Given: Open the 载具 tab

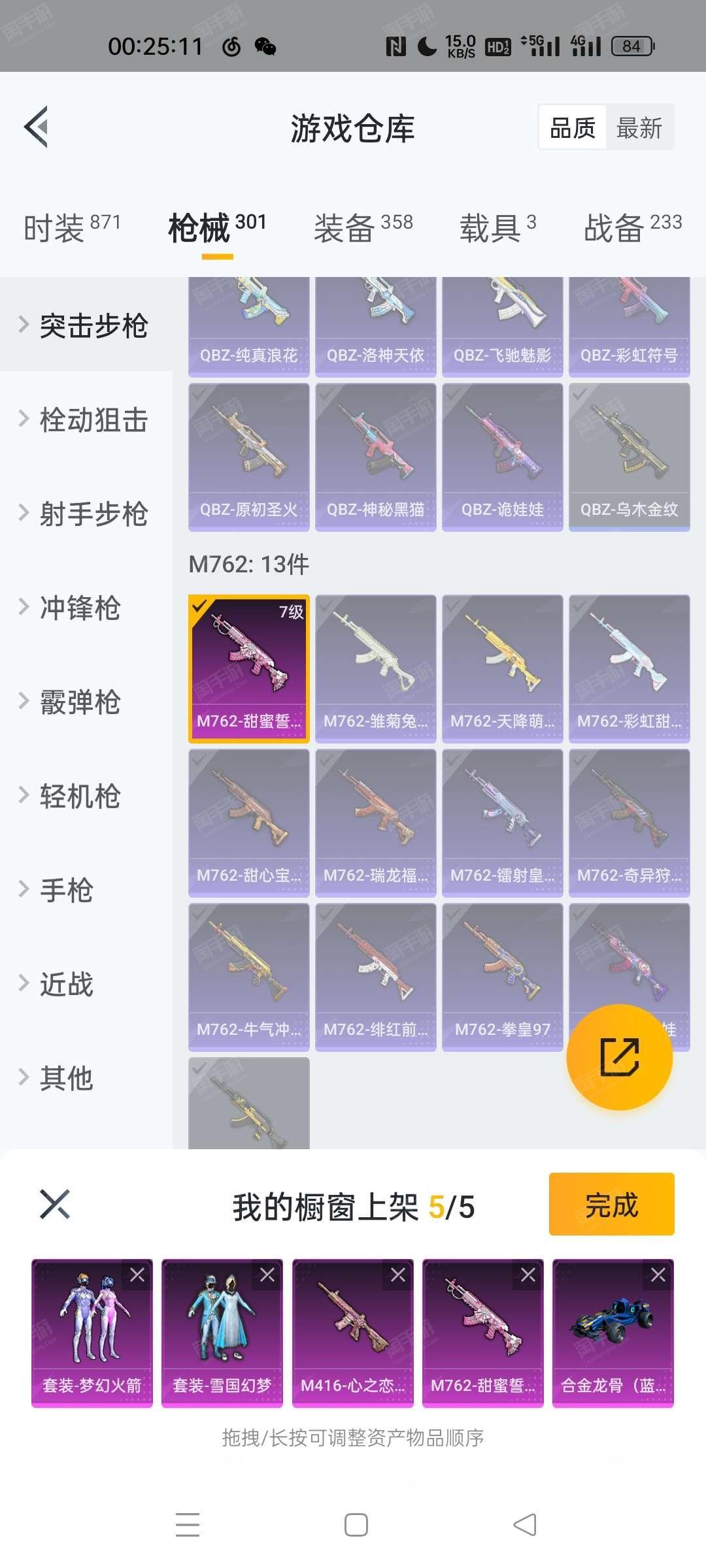Looking at the screenshot, I should (498, 227).
